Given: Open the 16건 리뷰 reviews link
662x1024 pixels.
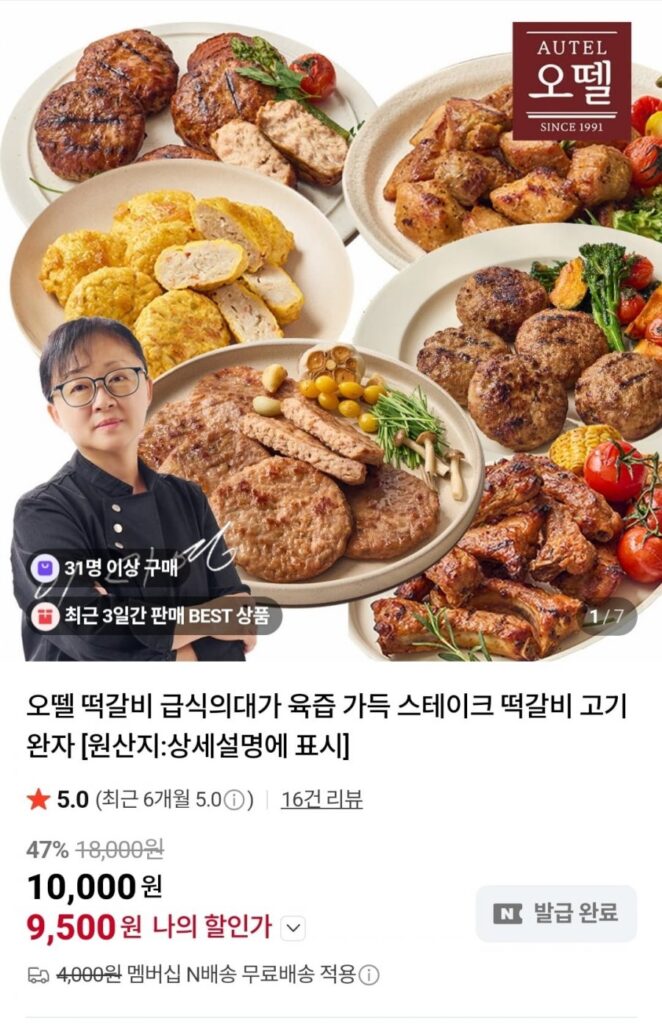Looking at the screenshot, I should coord(321,799).
